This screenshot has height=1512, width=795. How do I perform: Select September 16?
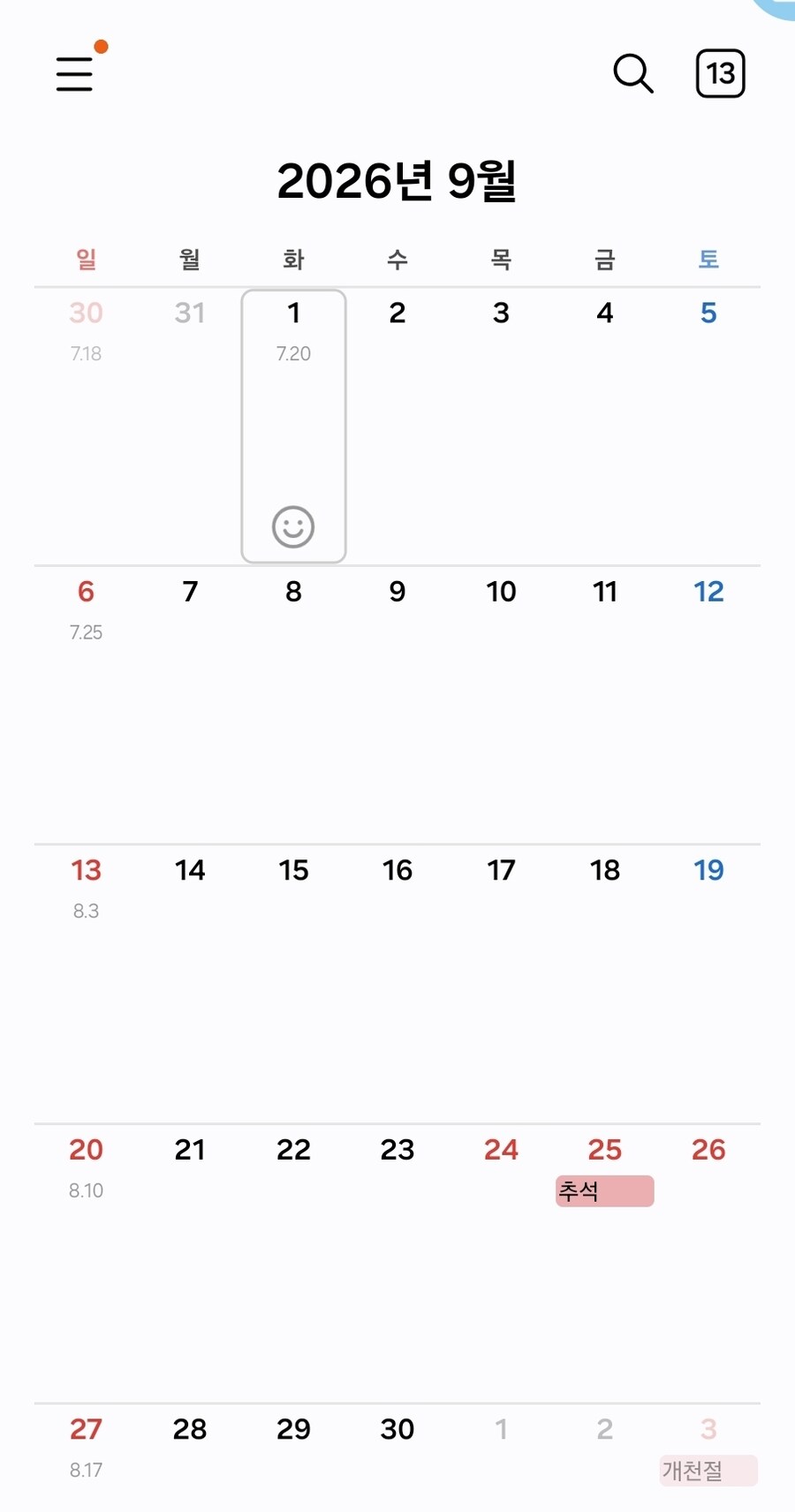397,871
